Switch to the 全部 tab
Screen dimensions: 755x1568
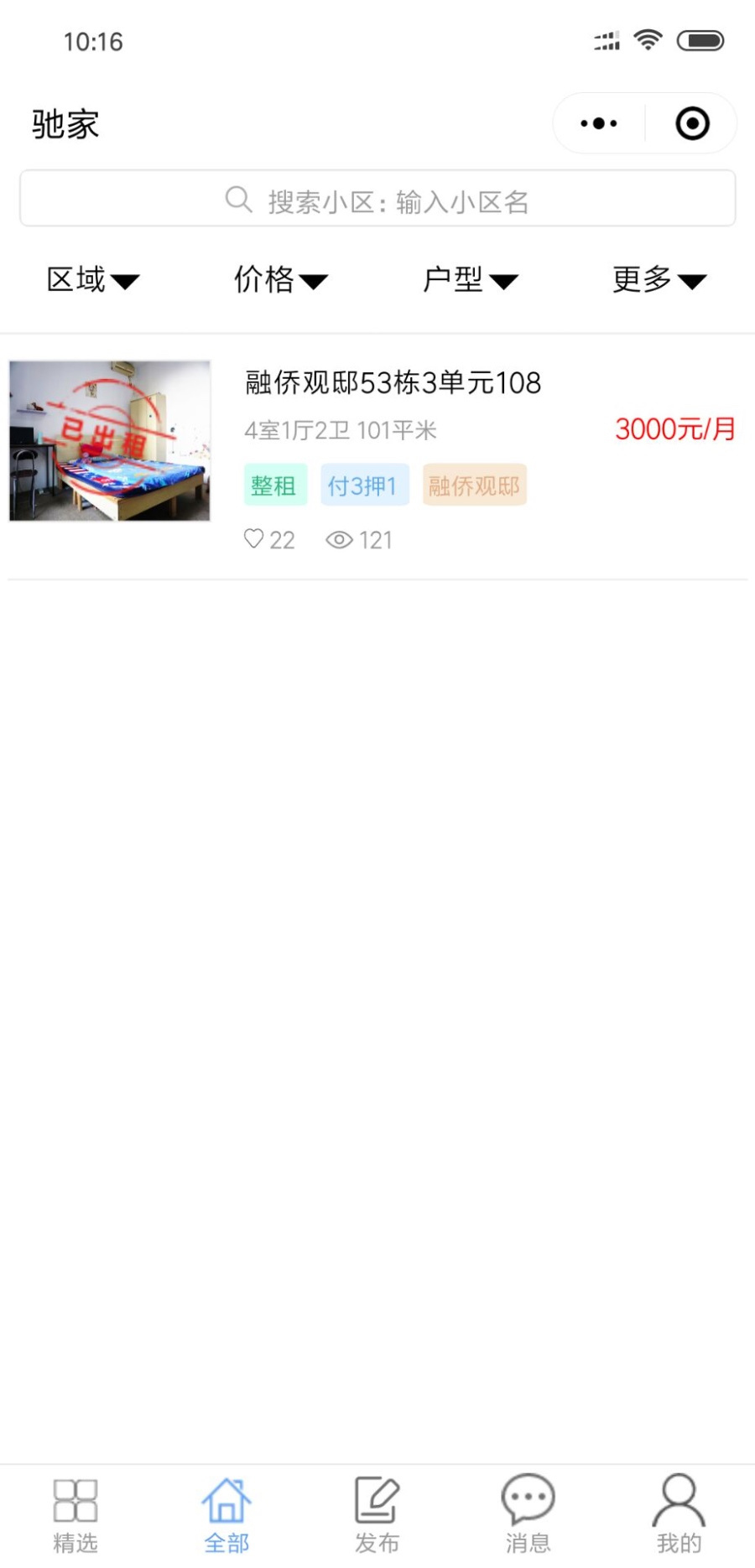pyautogui.click(x=226, y=1514)
